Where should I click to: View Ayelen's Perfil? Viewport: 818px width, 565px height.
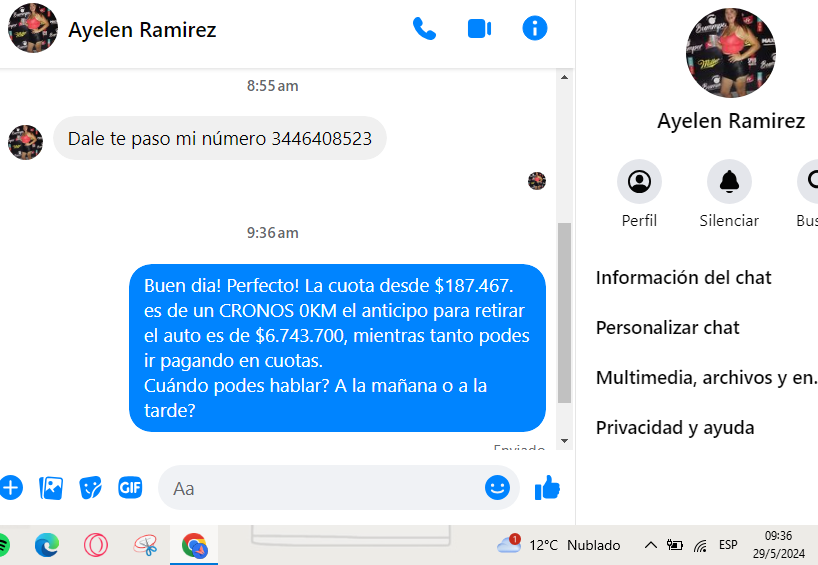click(x=639, y=182)
